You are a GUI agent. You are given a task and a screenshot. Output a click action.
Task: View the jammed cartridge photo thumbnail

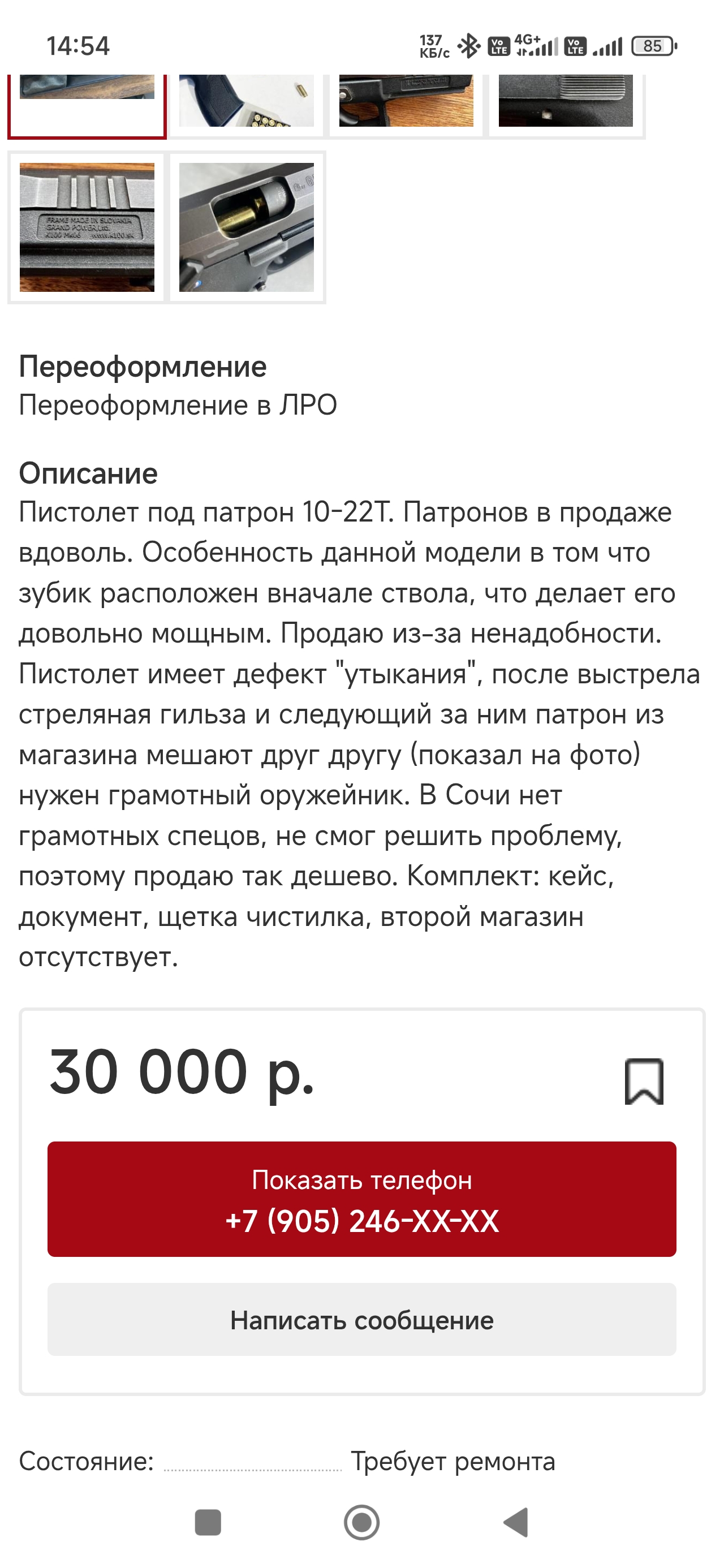pos(247,227)
